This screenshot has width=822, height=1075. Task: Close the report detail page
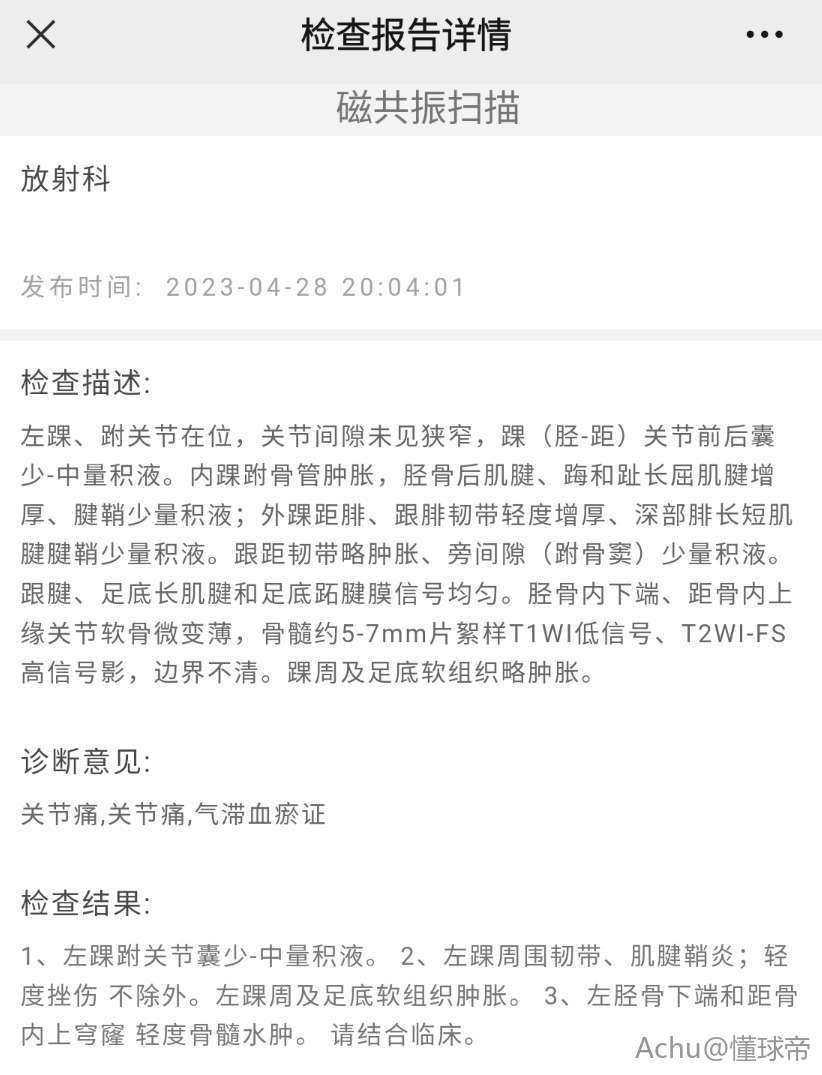point(40,35)
